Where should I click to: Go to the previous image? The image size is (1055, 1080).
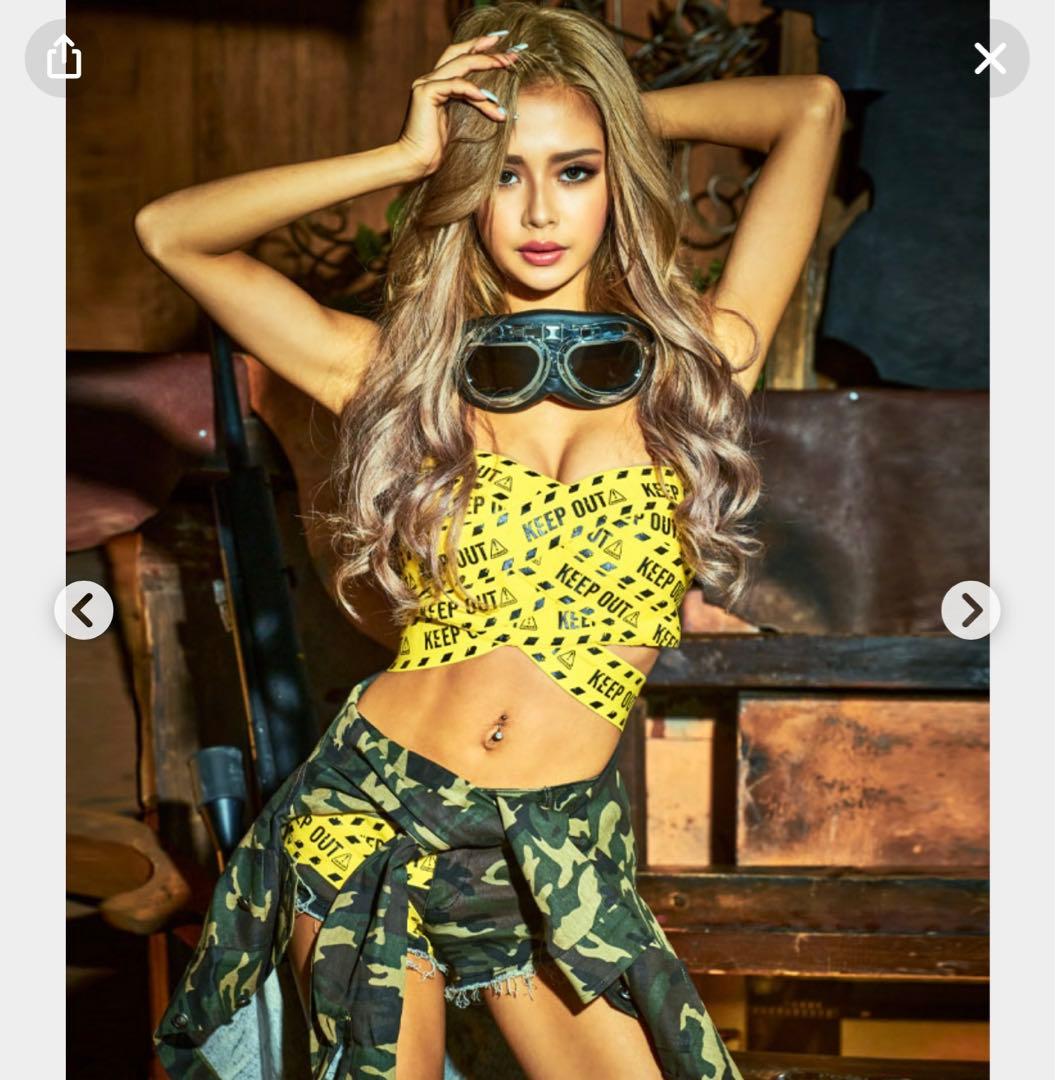pyautogui.click(x=84, y=610)
